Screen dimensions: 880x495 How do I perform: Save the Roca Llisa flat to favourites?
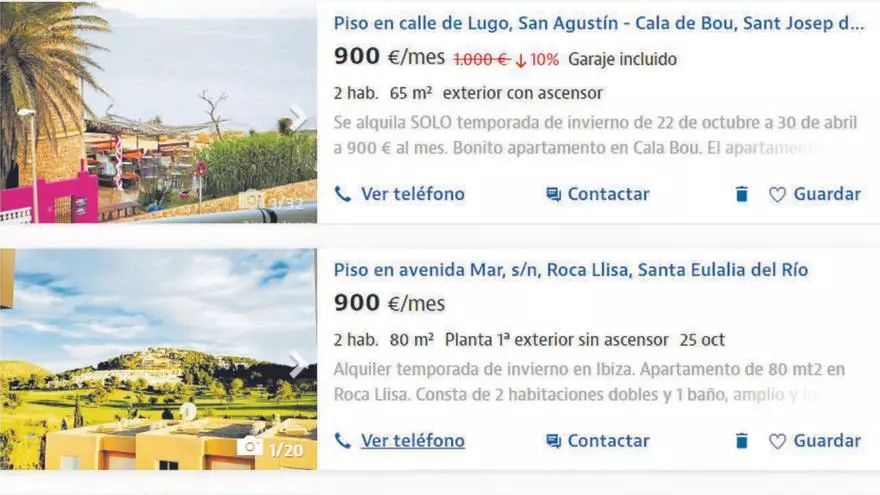(x=814, y=441)
